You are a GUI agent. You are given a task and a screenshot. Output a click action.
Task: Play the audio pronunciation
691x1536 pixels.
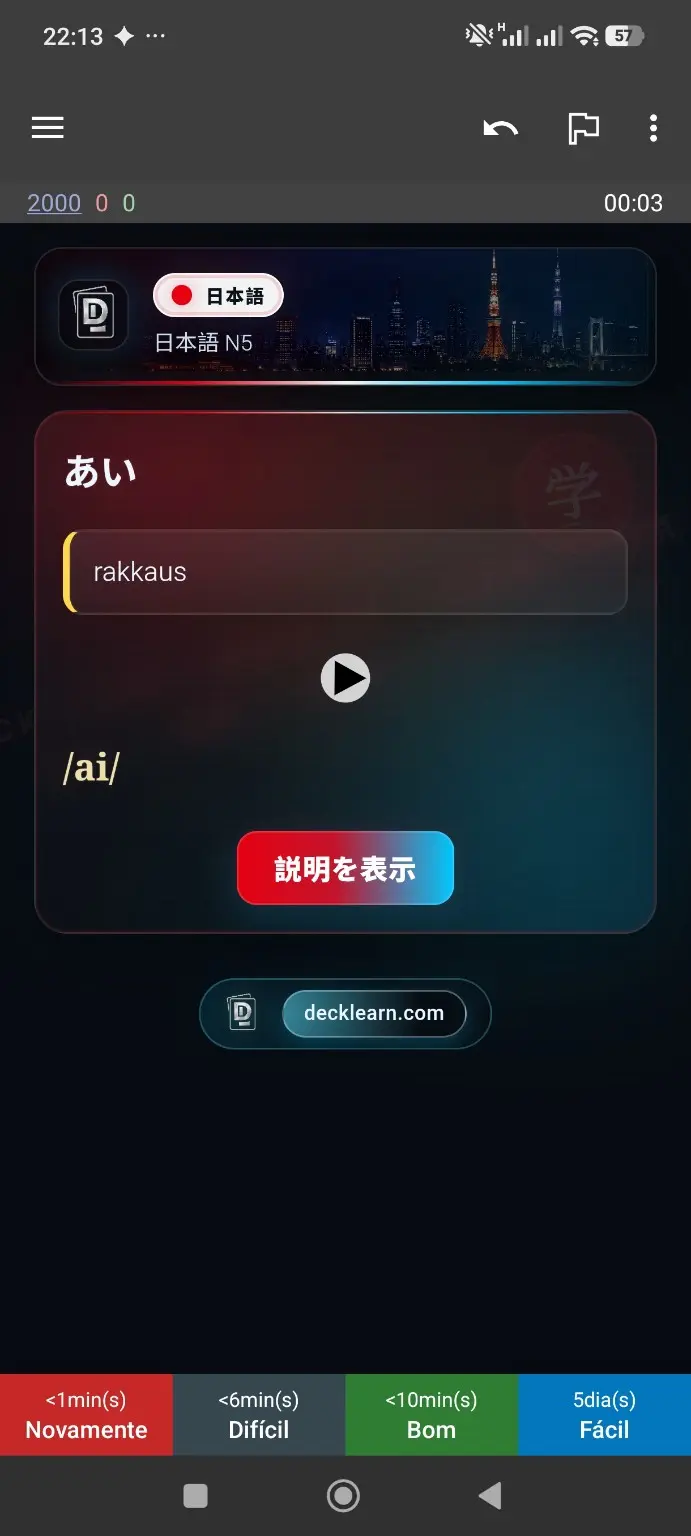point(345,678)
